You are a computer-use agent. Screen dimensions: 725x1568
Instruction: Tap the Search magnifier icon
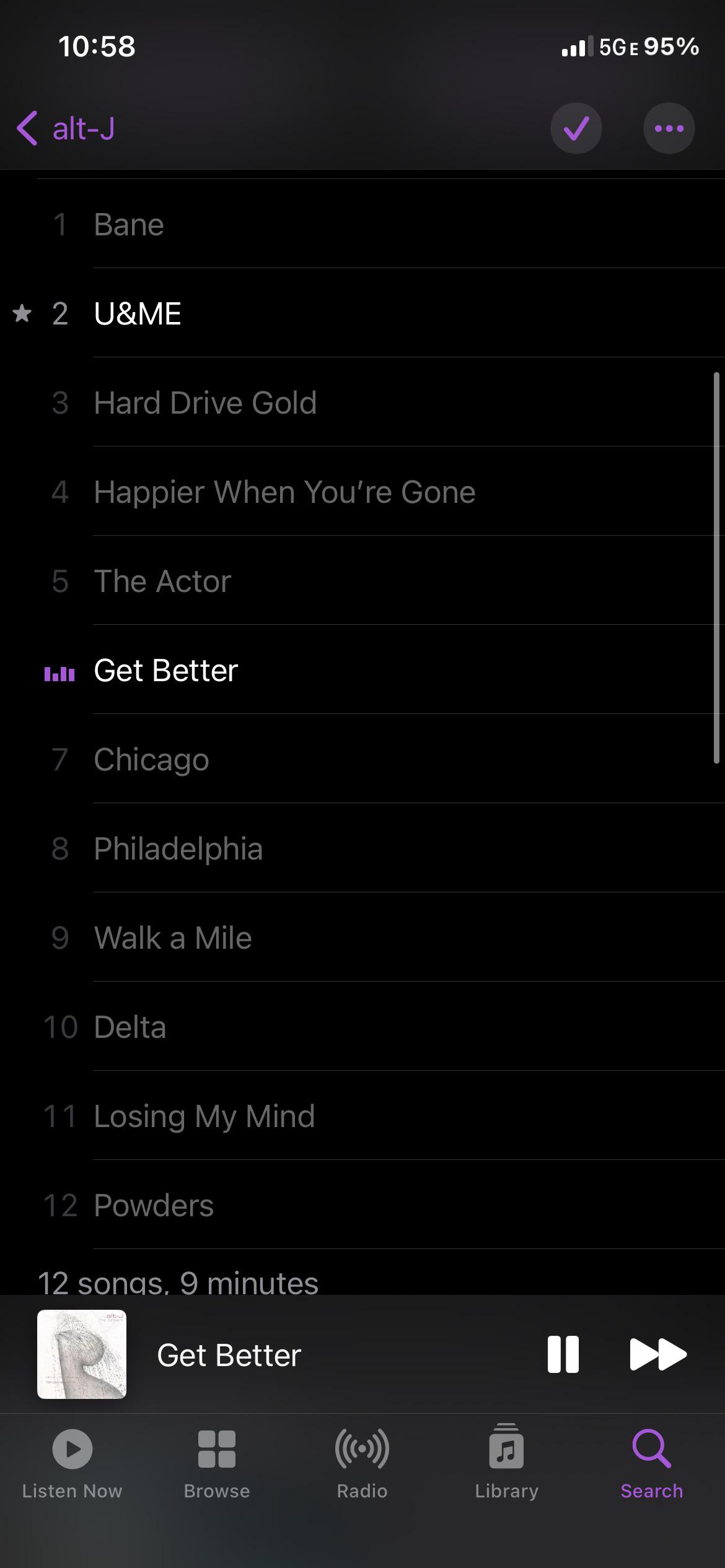(652, 1452)
